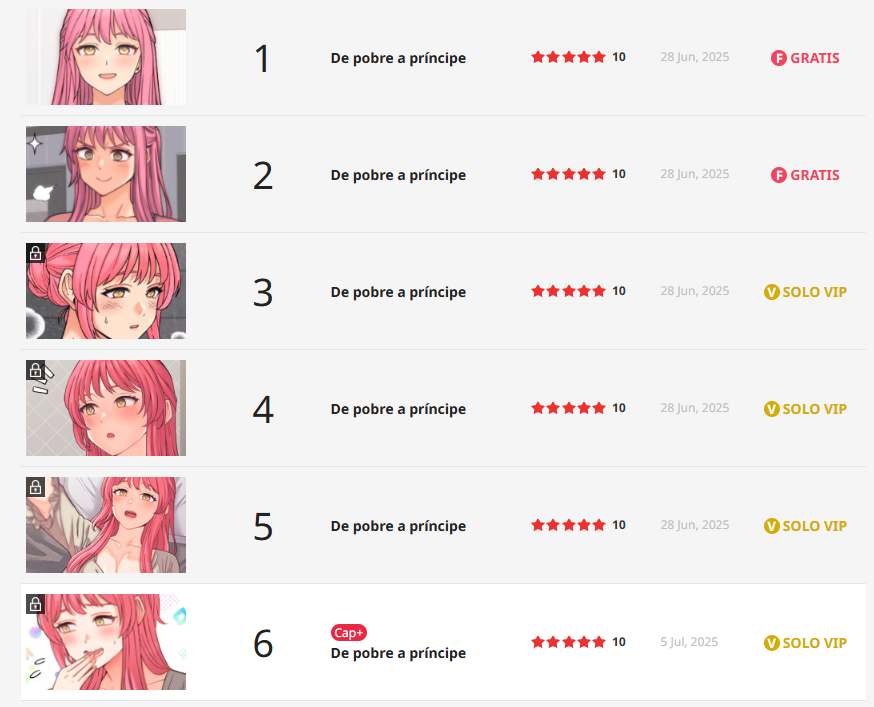Tap the GRATIS badge on chapter 1
This screenshot has height=707, width=874.
coord(805,58)
